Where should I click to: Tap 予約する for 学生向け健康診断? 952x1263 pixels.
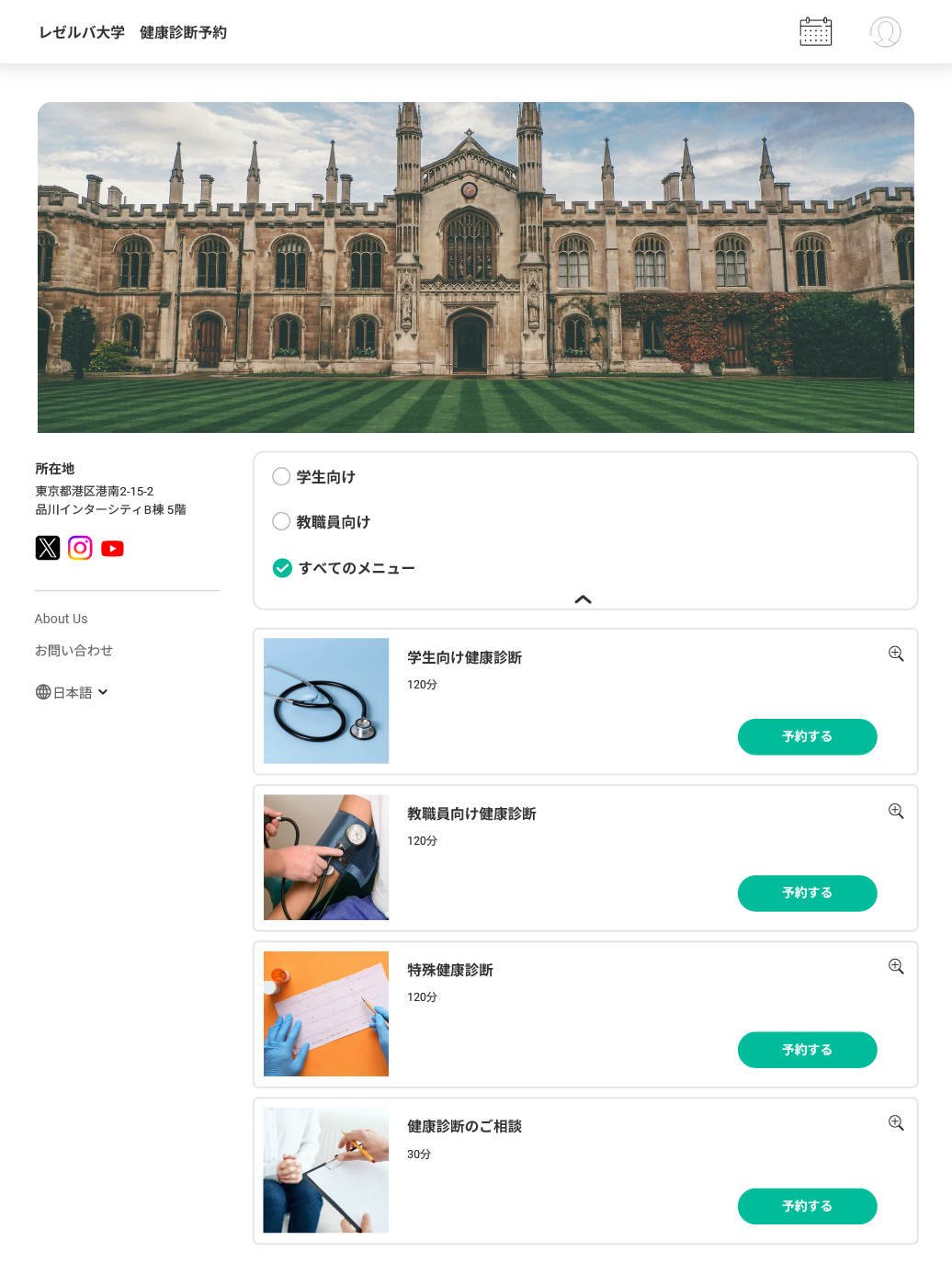[x=807, y=736]
